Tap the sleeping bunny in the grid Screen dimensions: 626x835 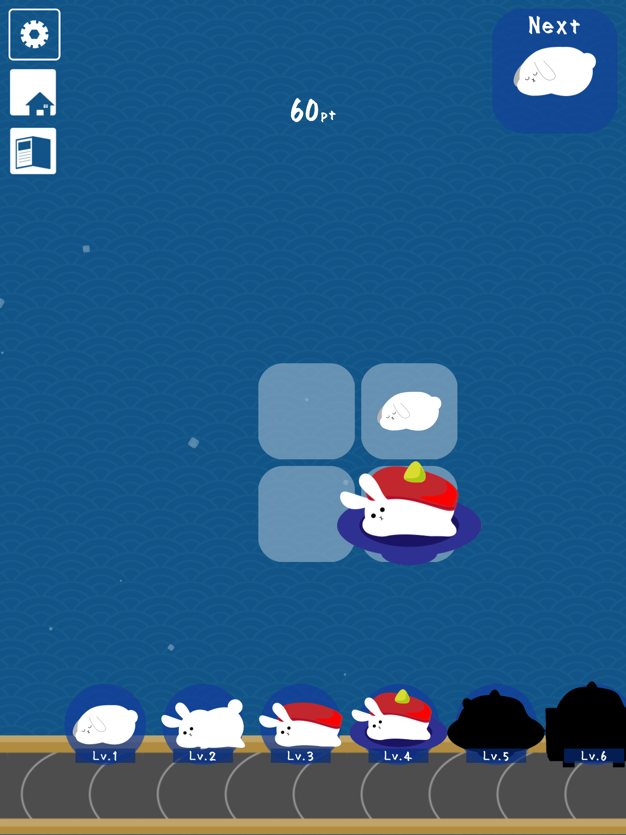point(409,411)
